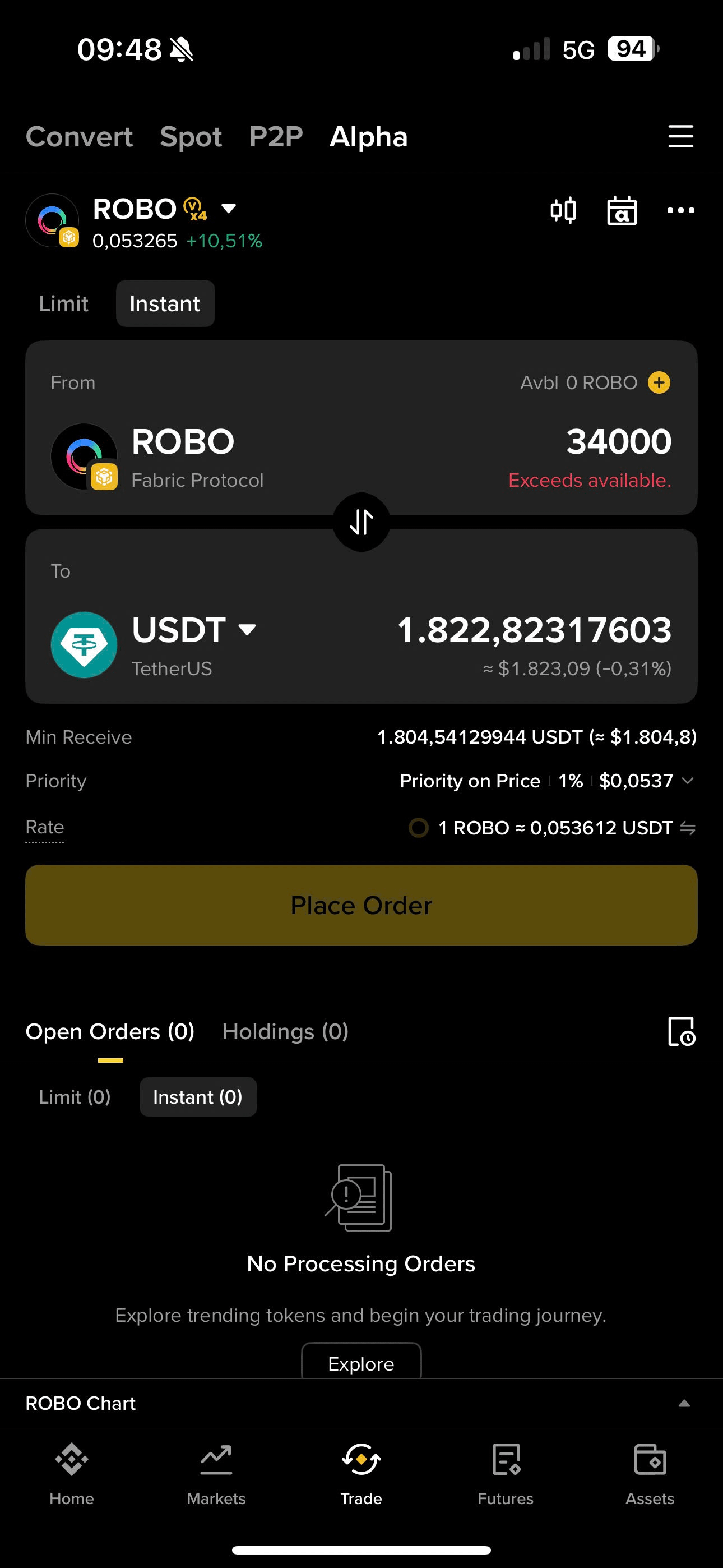Image resolution: width=723 pixels, height=1568 pixels.
Task: Flip the ROBO to USDT rate
Action: click(x=688, y=828)
